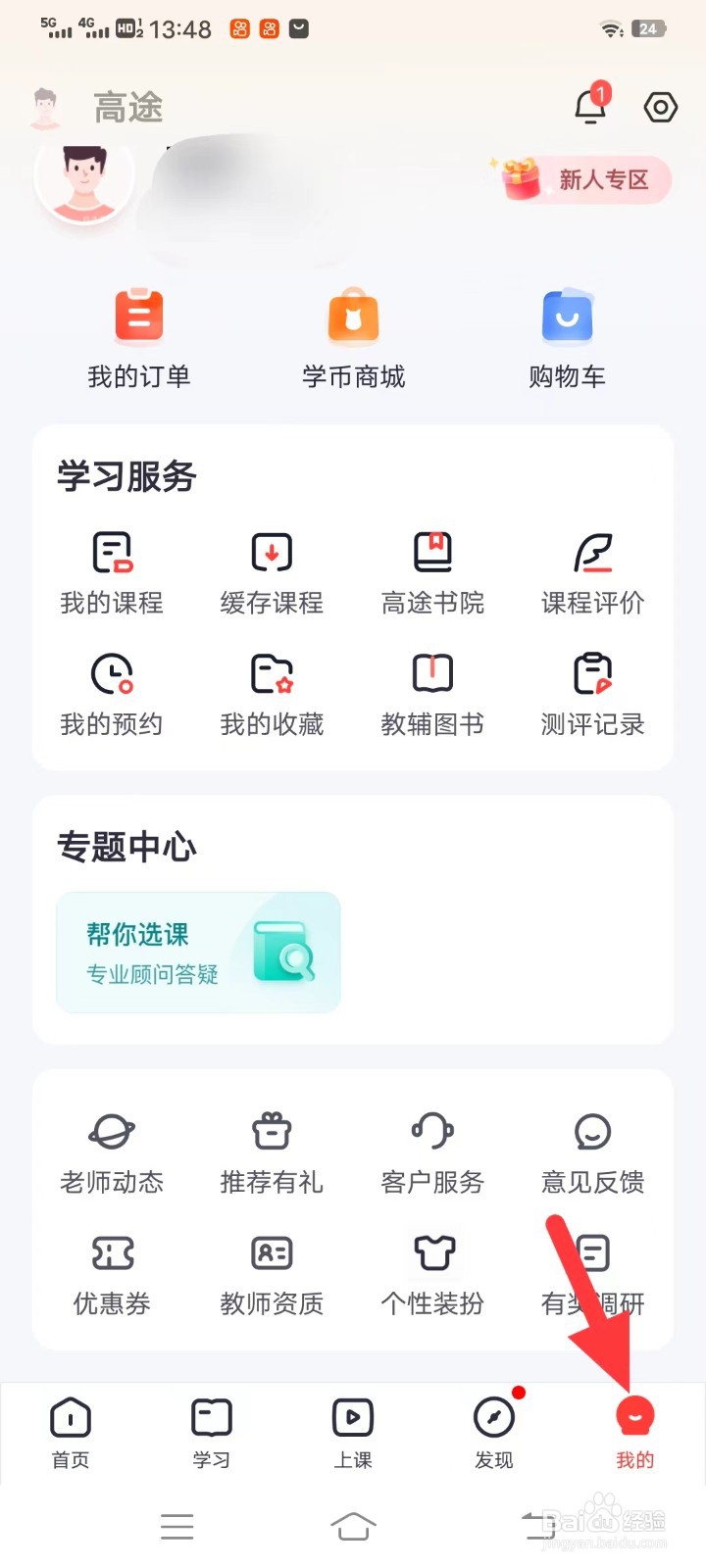Open the 帮你选课 course advisor card
The width and height of the screenshot is (706, 1568).
point(198,951)
